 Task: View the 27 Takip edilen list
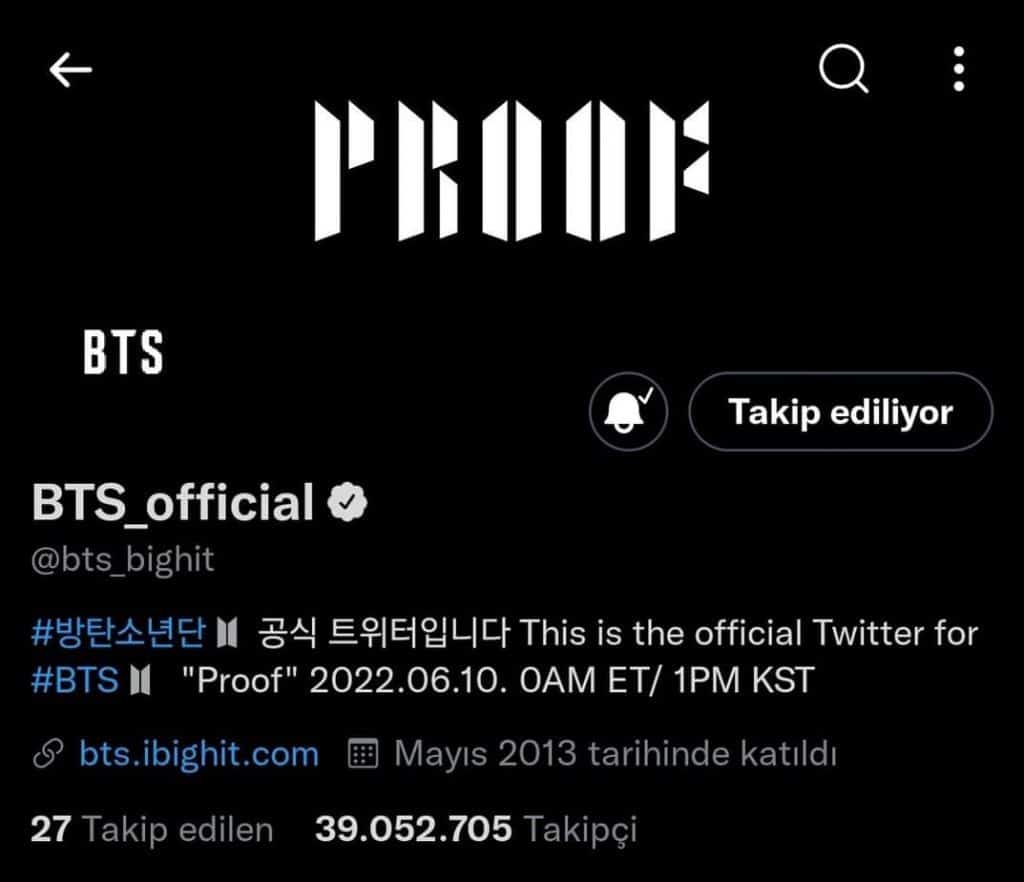[x=152, y=828]
